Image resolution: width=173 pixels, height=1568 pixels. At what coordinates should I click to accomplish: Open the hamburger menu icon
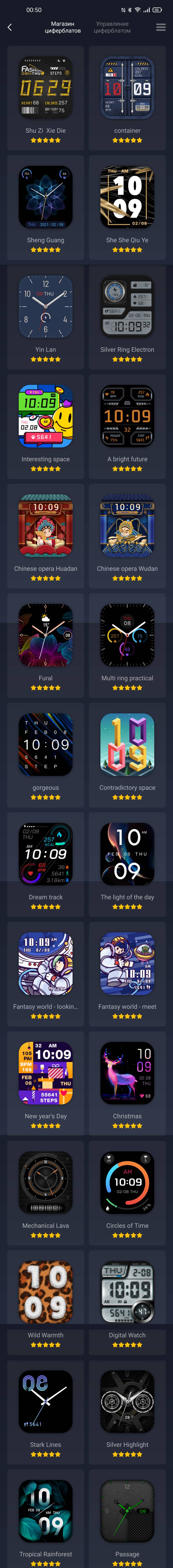point(160,27)
